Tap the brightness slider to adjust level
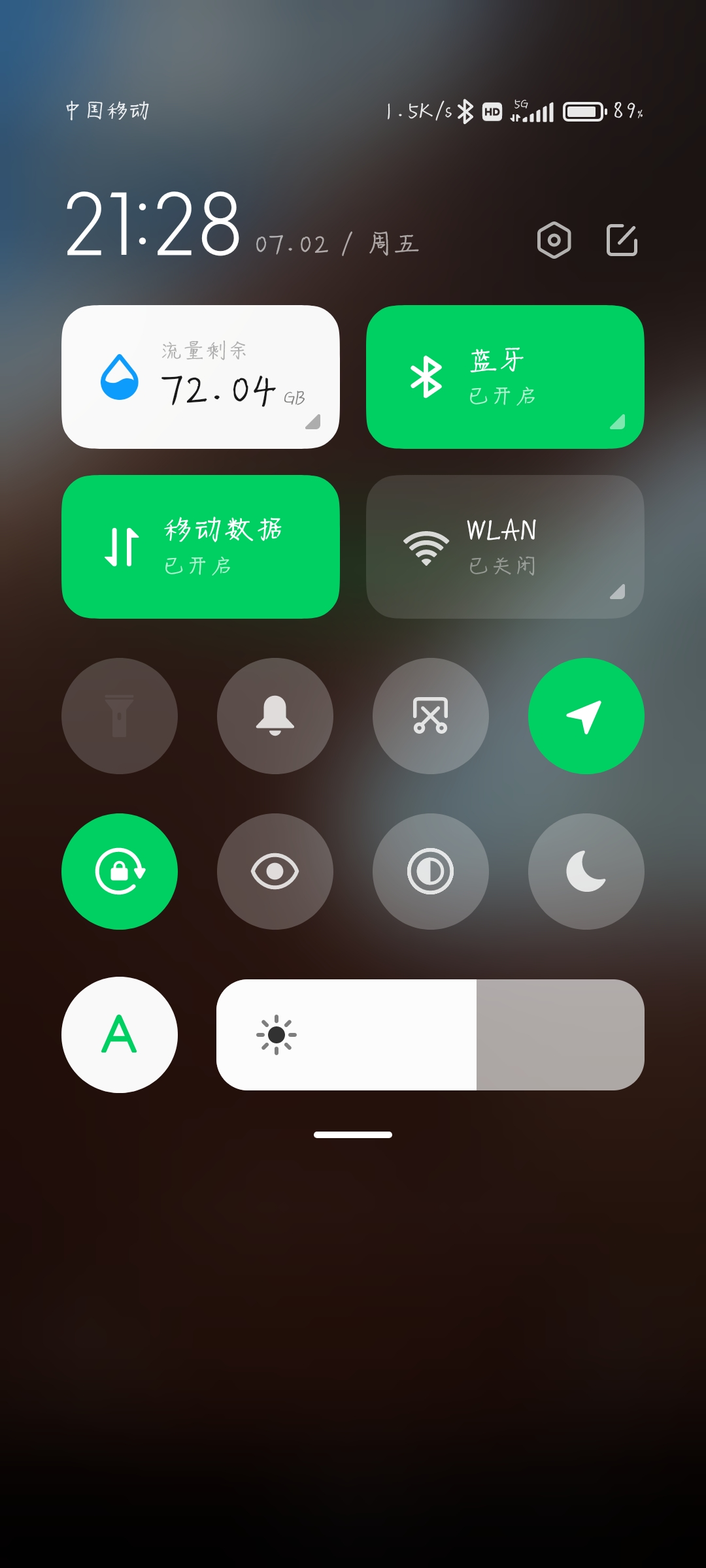The image size is (706, 1568). coord(430,1035)
